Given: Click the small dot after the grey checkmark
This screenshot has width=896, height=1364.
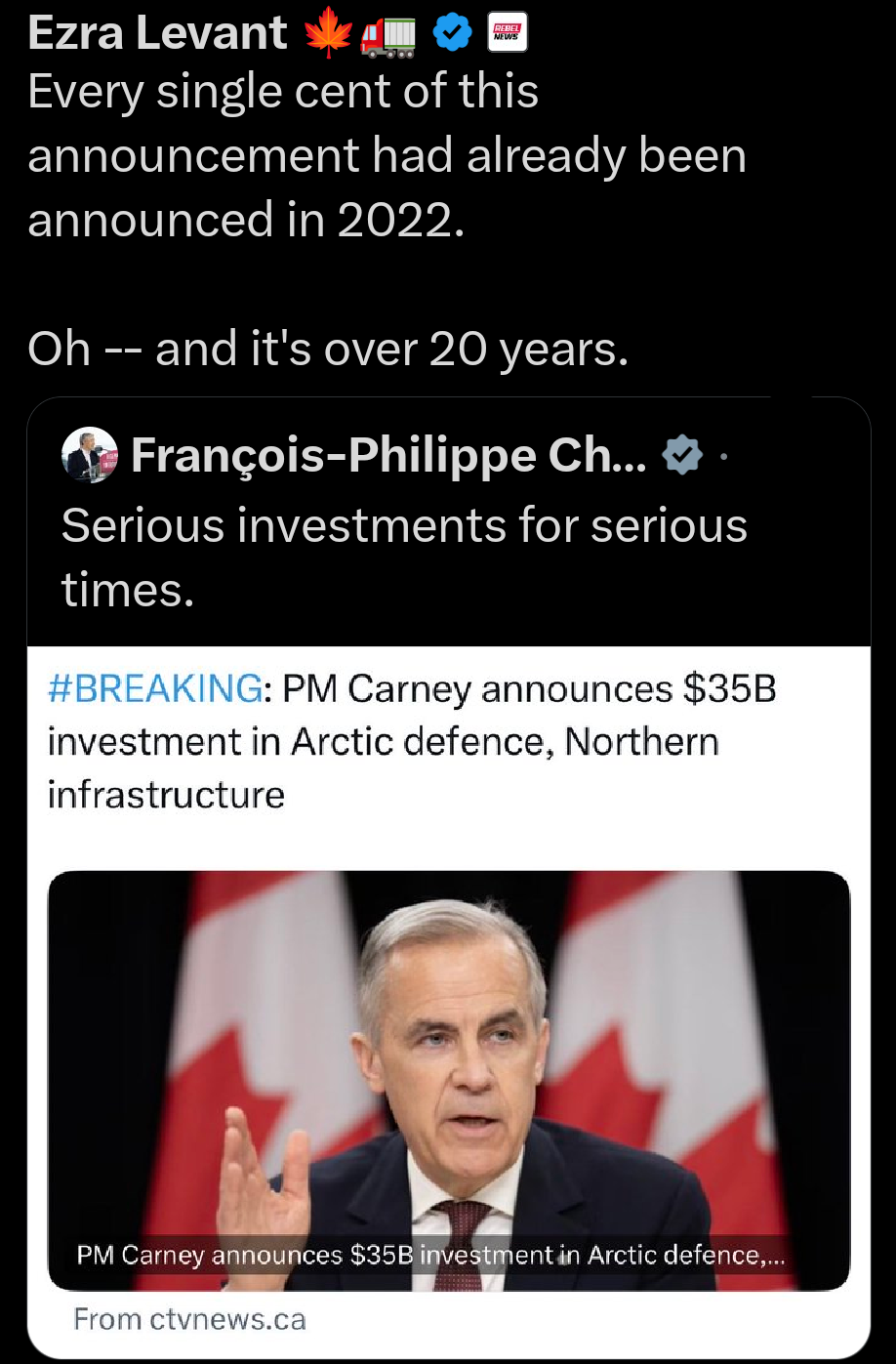Looking at the screenshot, I should pos(722,454).
